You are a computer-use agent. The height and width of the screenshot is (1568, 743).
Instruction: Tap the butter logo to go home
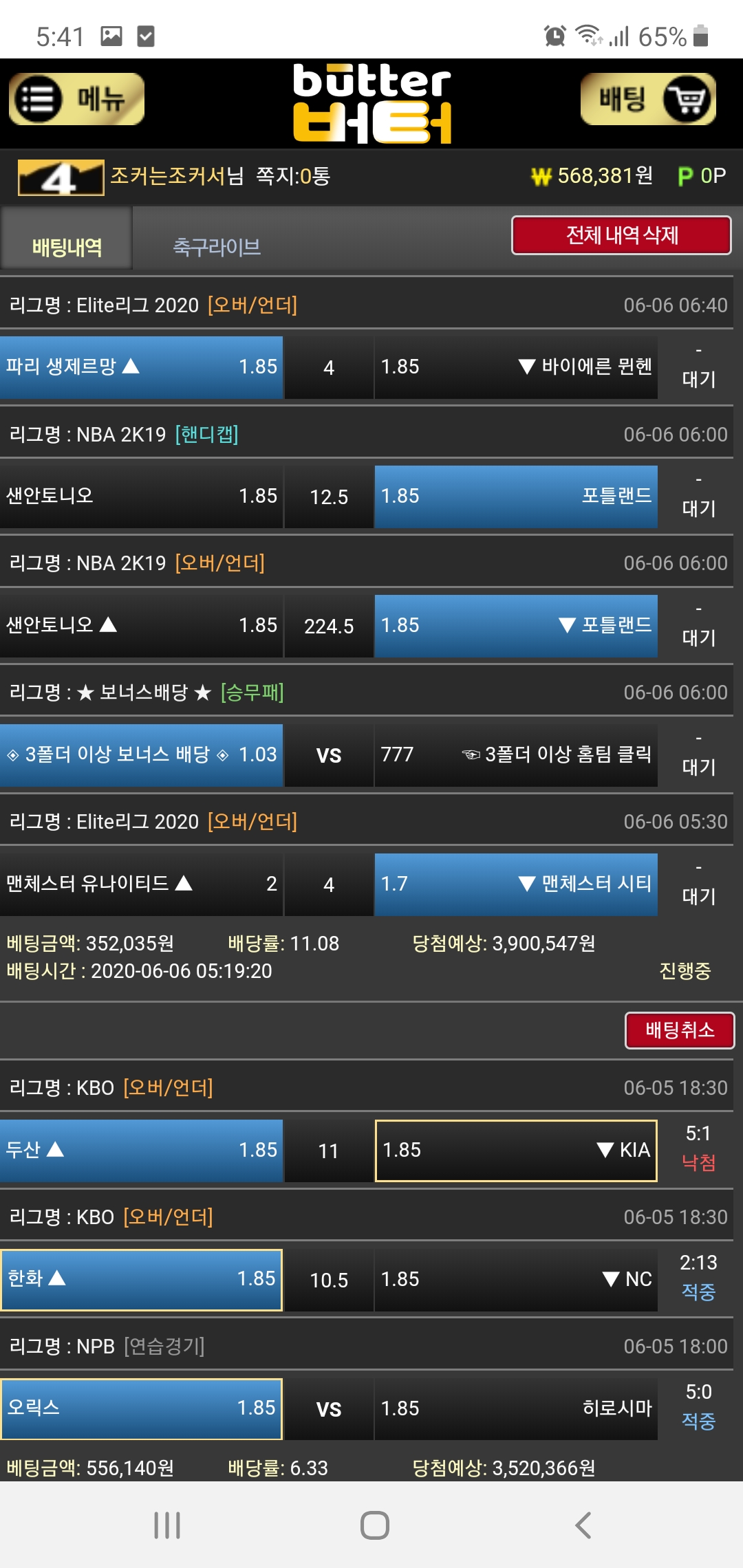tap(372, 103)
